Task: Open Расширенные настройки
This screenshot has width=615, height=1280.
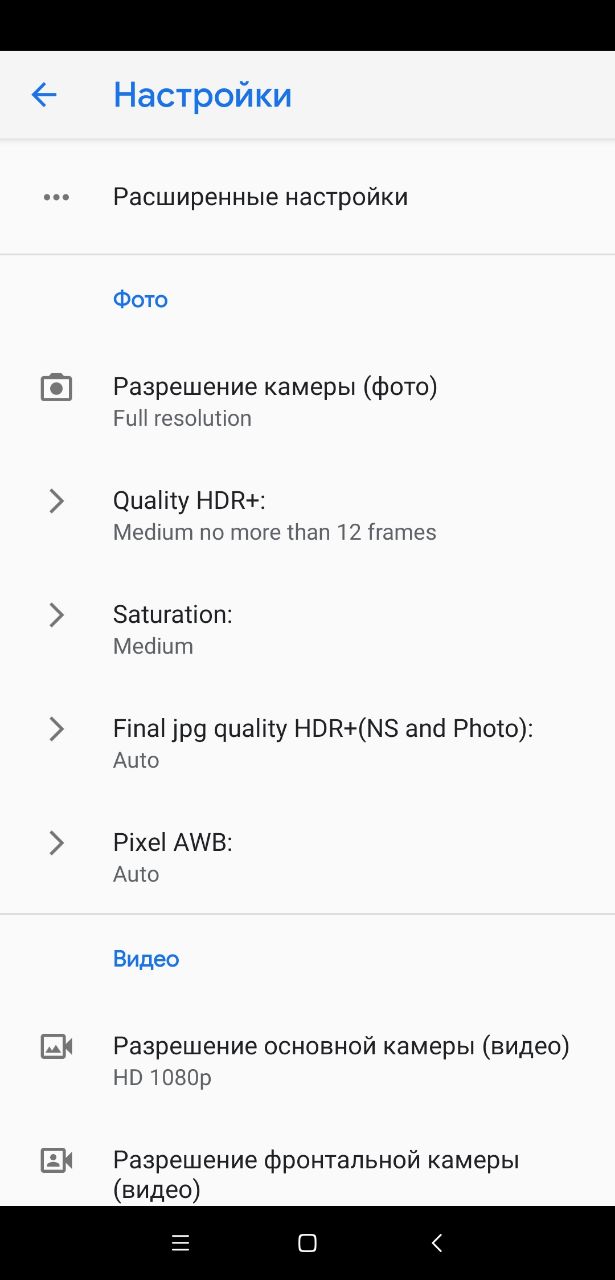Action: click(x=260, y=197)
